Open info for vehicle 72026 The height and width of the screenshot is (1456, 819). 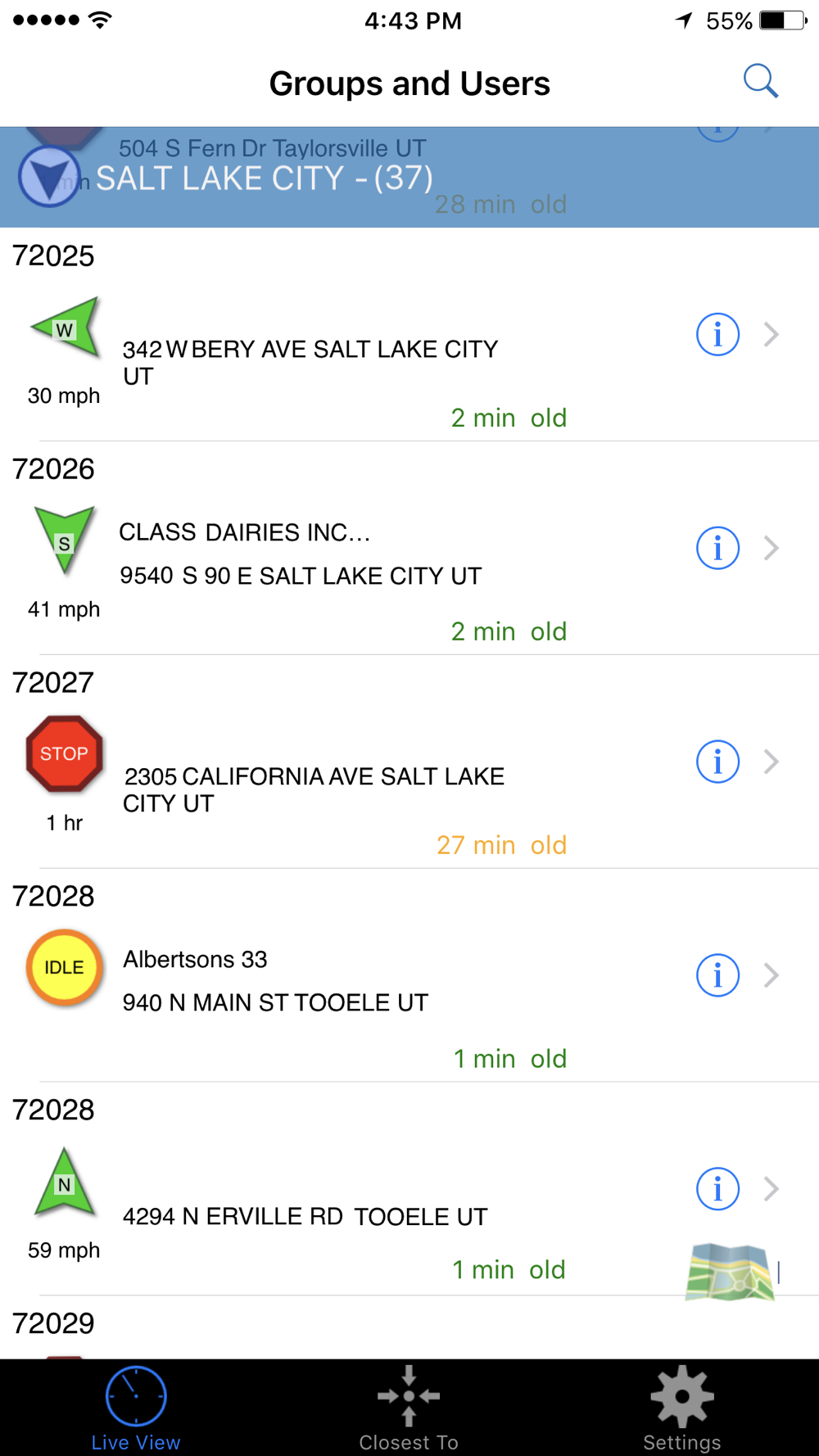pos(717,548)
